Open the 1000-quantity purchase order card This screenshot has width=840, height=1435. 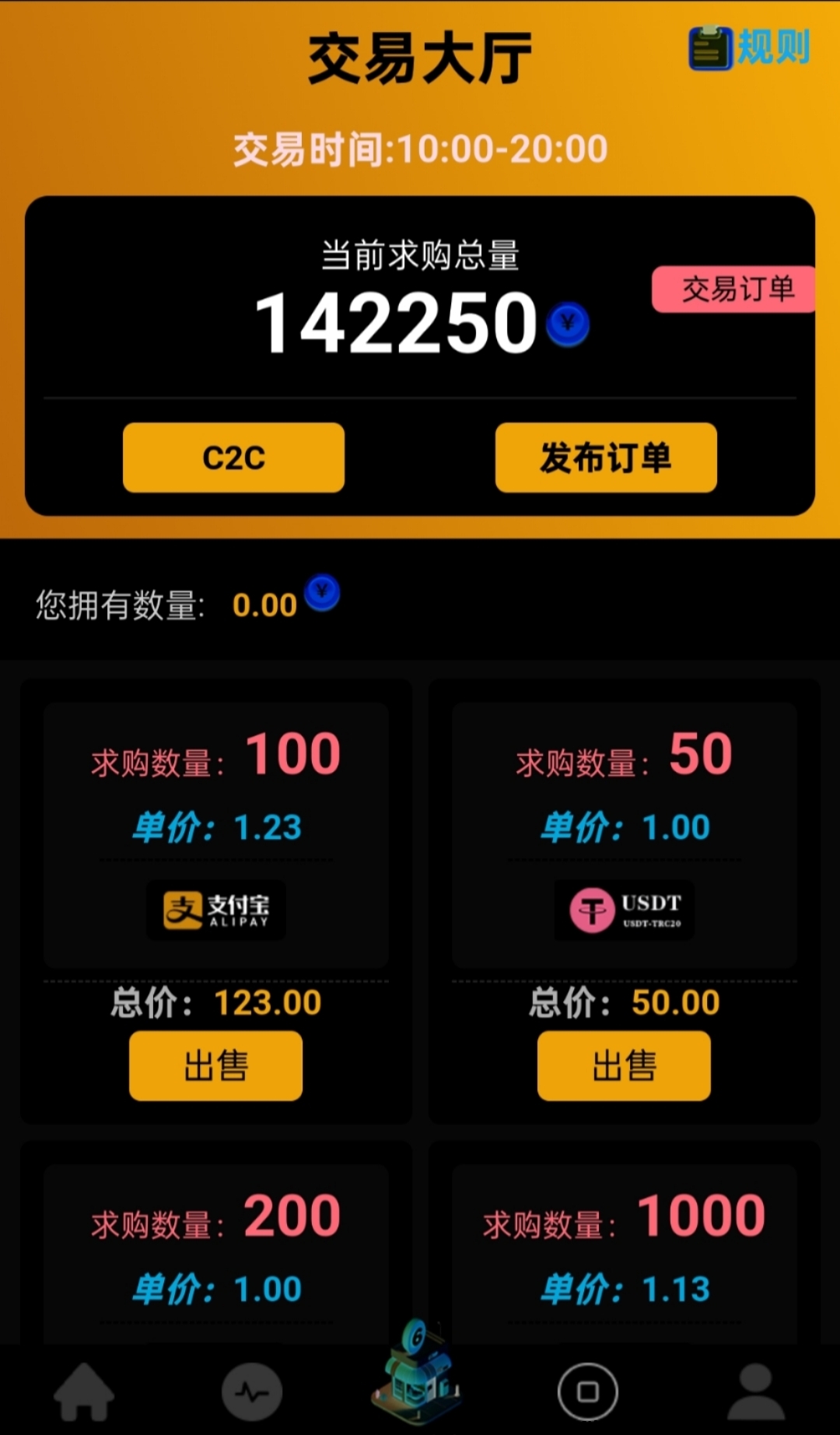(x=624, y=1245)
